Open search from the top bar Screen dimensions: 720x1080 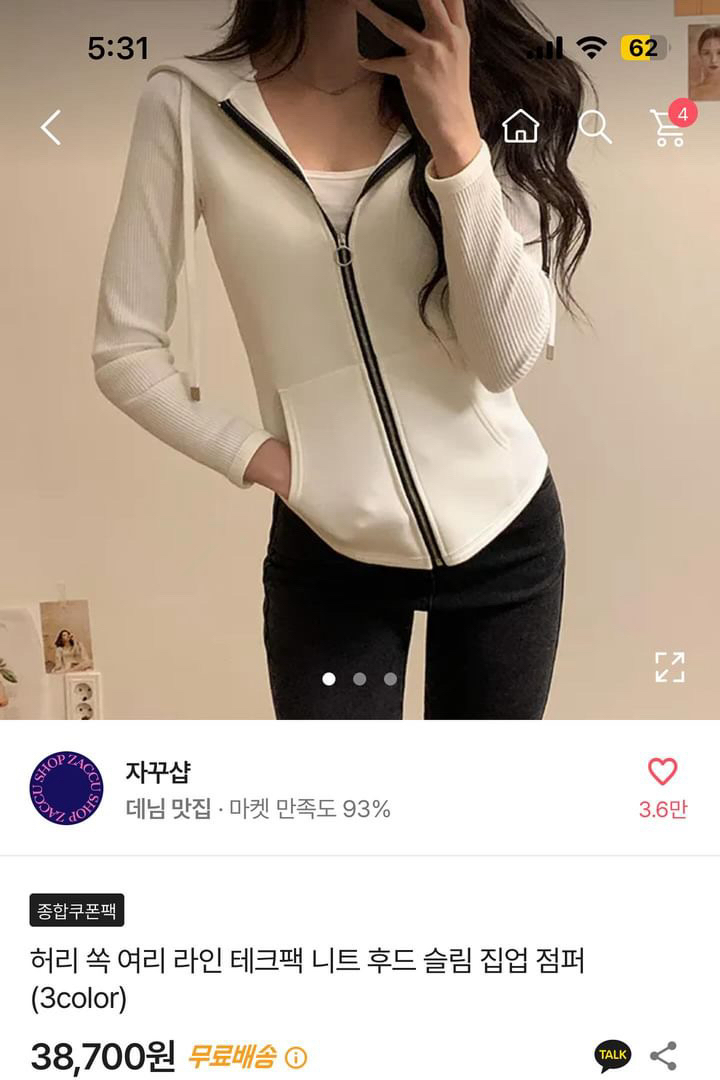pos(595,125)
